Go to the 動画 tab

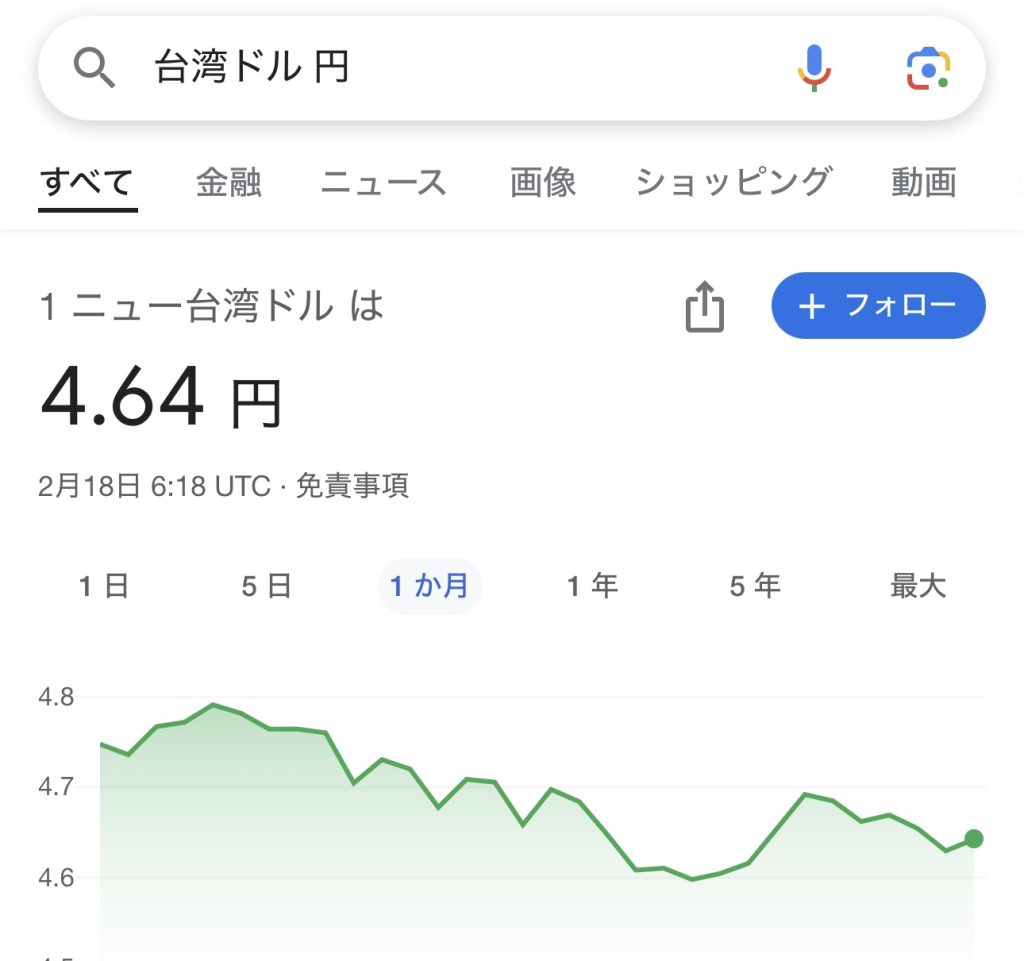[x=923, y=183]
